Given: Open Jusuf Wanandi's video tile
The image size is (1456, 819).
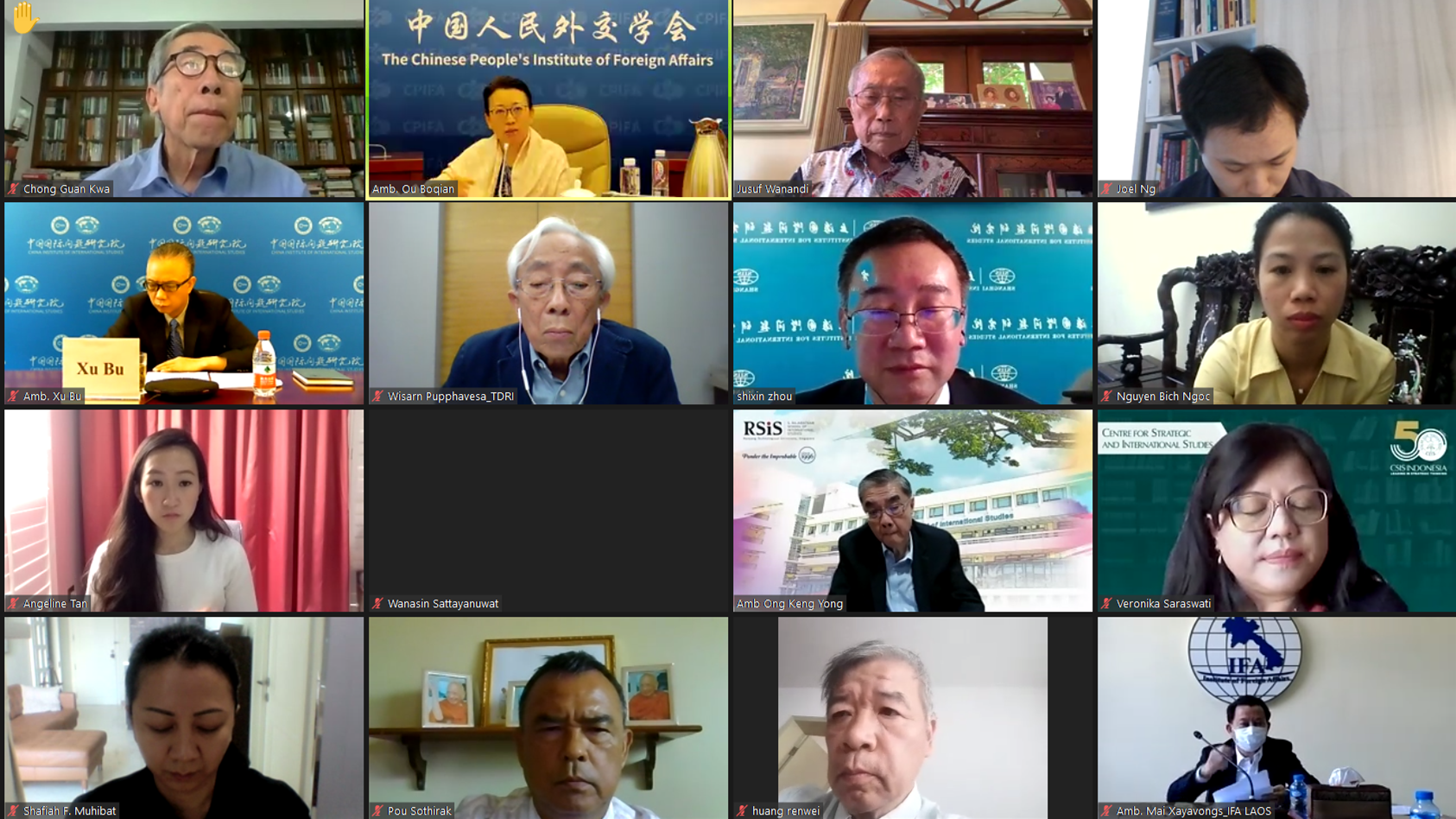Looking at the screenshot, I should point(913,98).
